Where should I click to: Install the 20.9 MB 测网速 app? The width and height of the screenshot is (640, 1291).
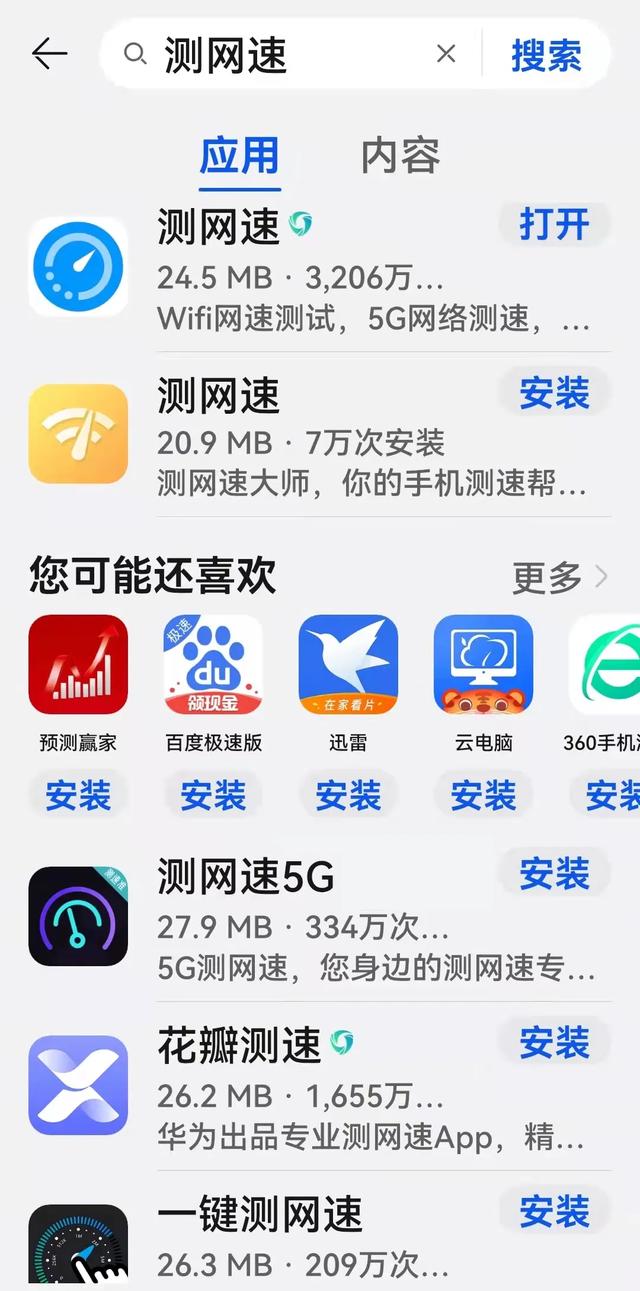554,393
